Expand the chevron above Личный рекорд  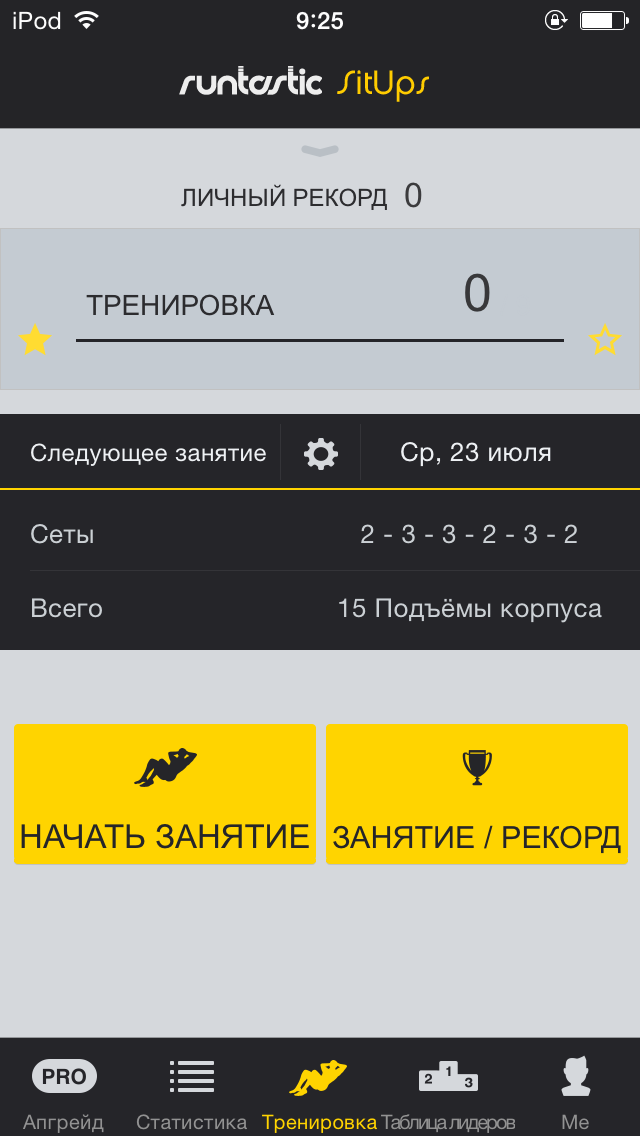click(x=320, y=151)
